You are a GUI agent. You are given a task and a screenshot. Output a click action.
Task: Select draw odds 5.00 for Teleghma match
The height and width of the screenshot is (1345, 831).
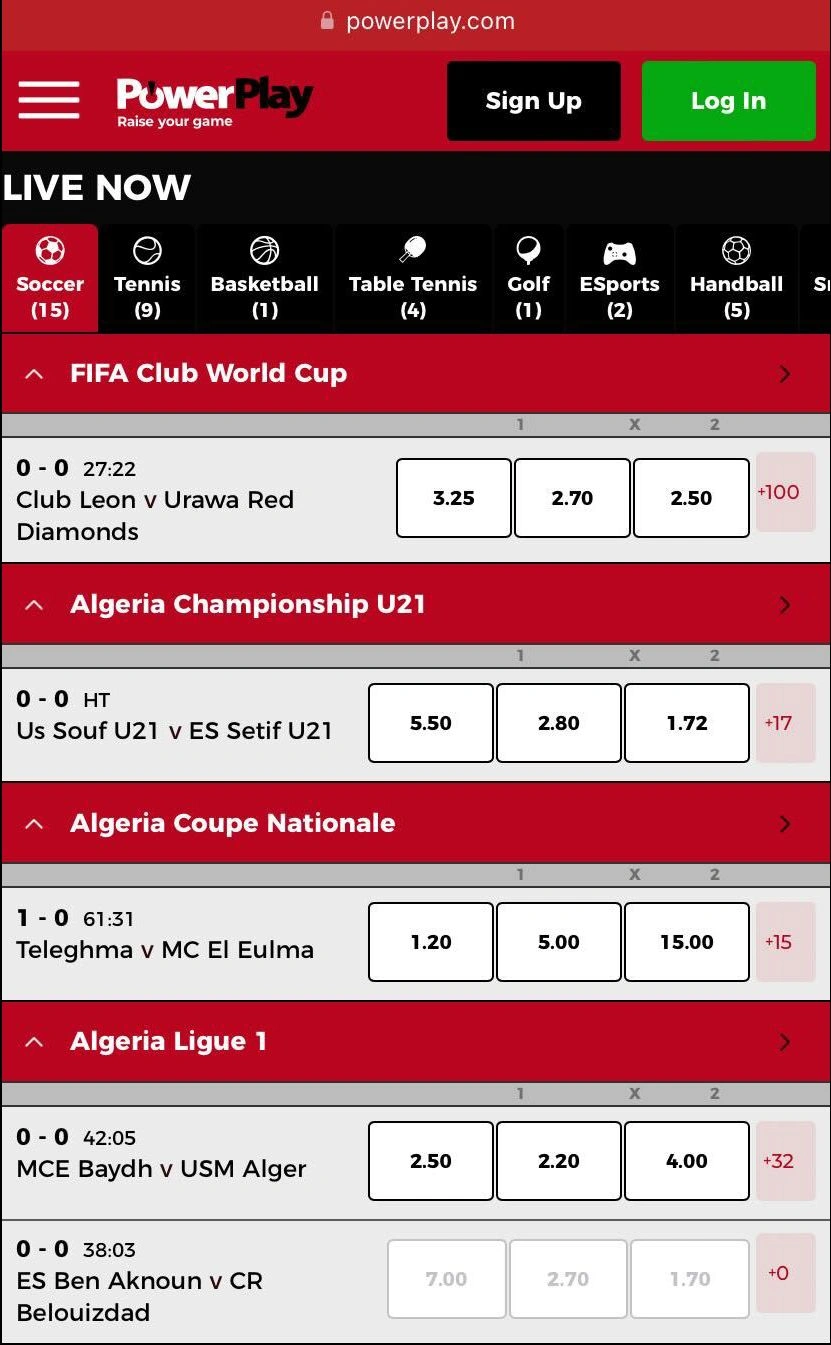(x=558, y=942)
